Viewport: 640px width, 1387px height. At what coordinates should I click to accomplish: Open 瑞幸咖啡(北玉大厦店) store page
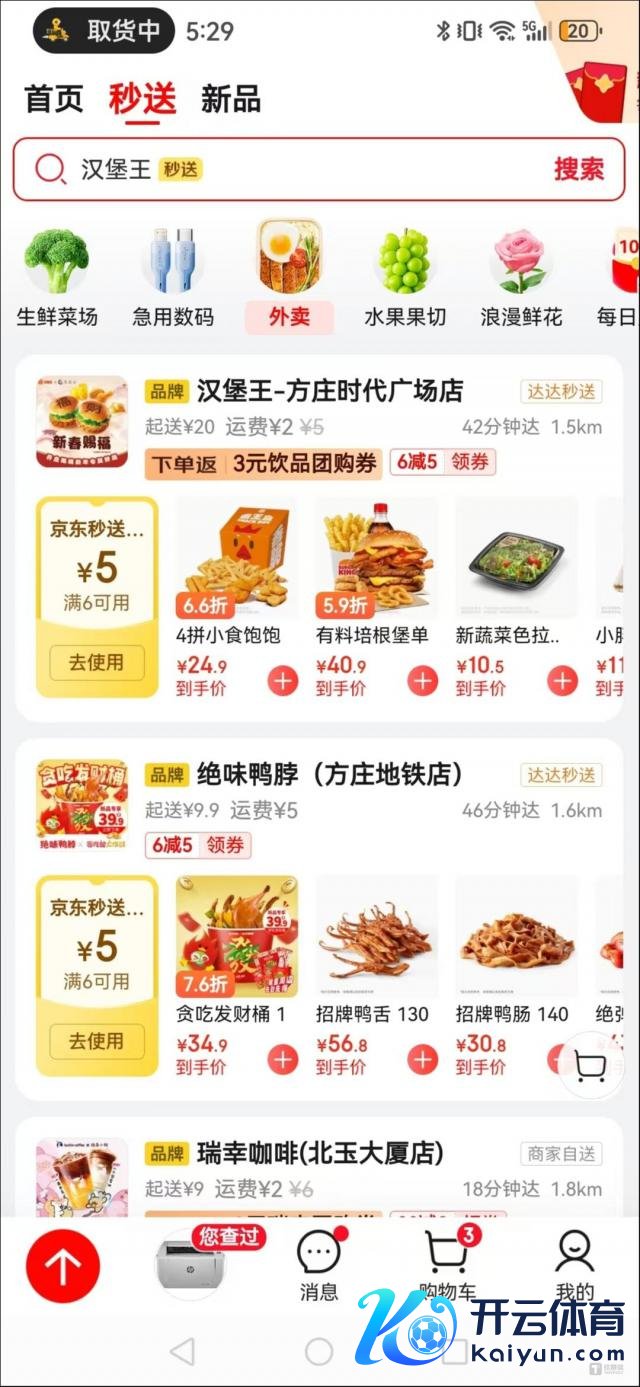(320, 1154)
